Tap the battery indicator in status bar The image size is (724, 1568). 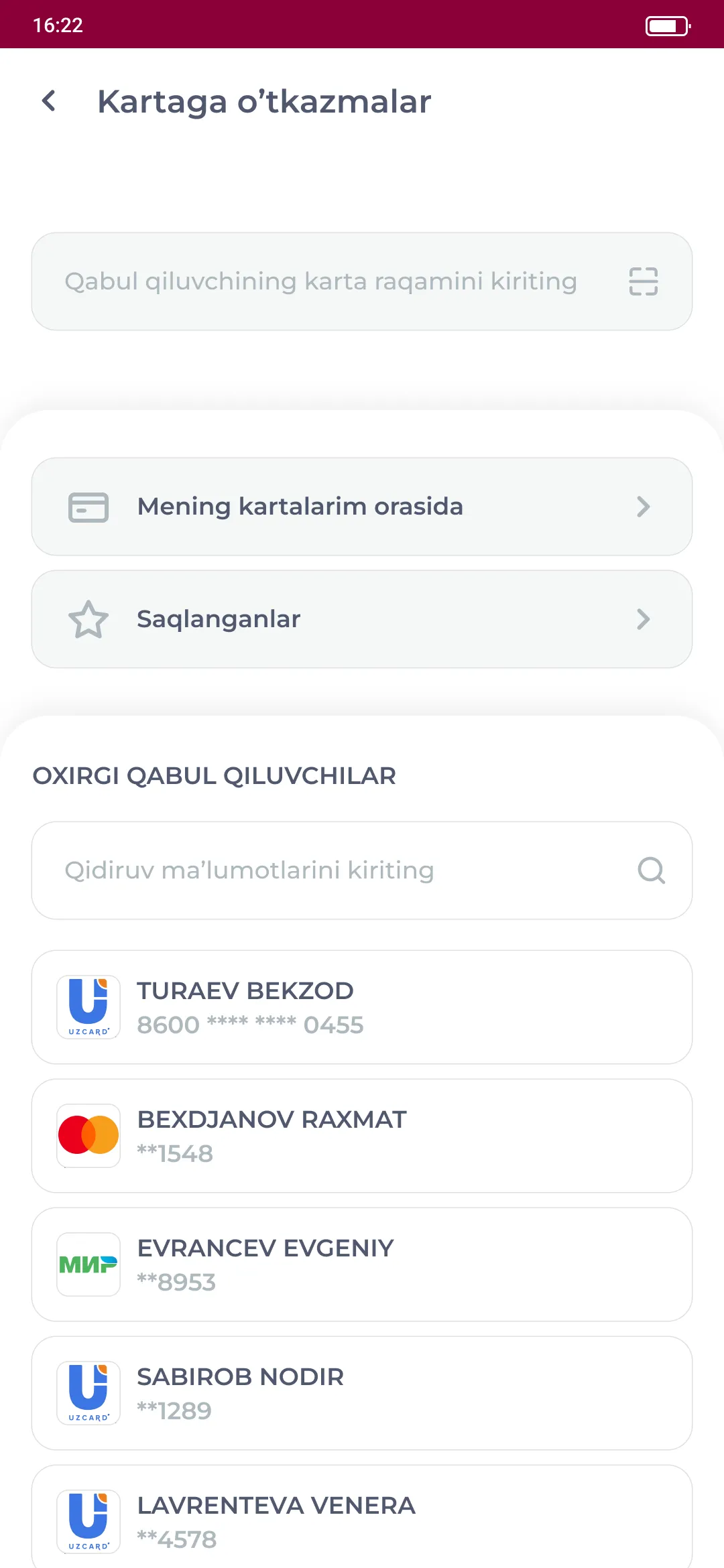click(x=666, y=25)
